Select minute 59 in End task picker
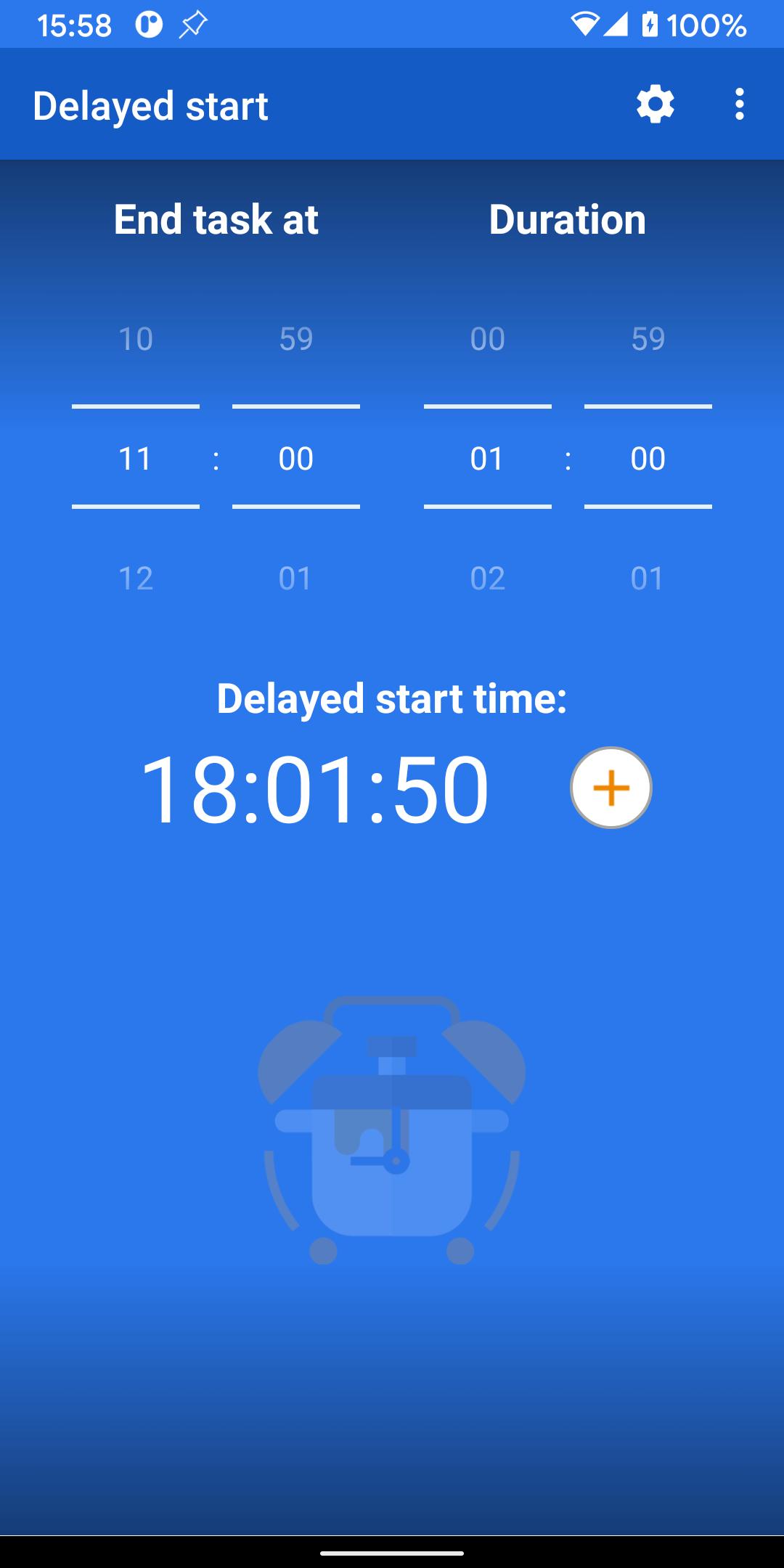784x1568 pixels. pos(296,338)
